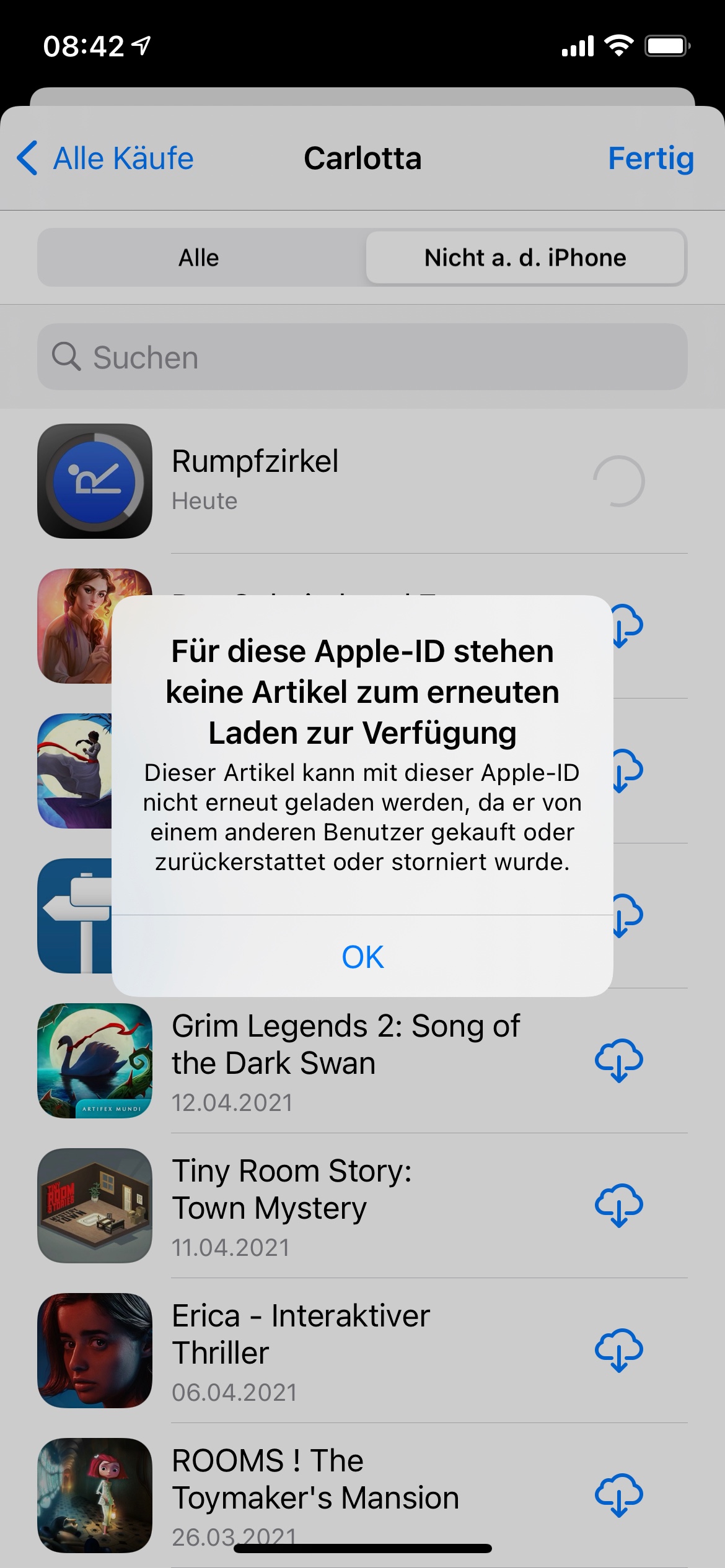Download Tiny Room Story: Town Mystery
725x1568 pixels.
(x=619, y=1205)
